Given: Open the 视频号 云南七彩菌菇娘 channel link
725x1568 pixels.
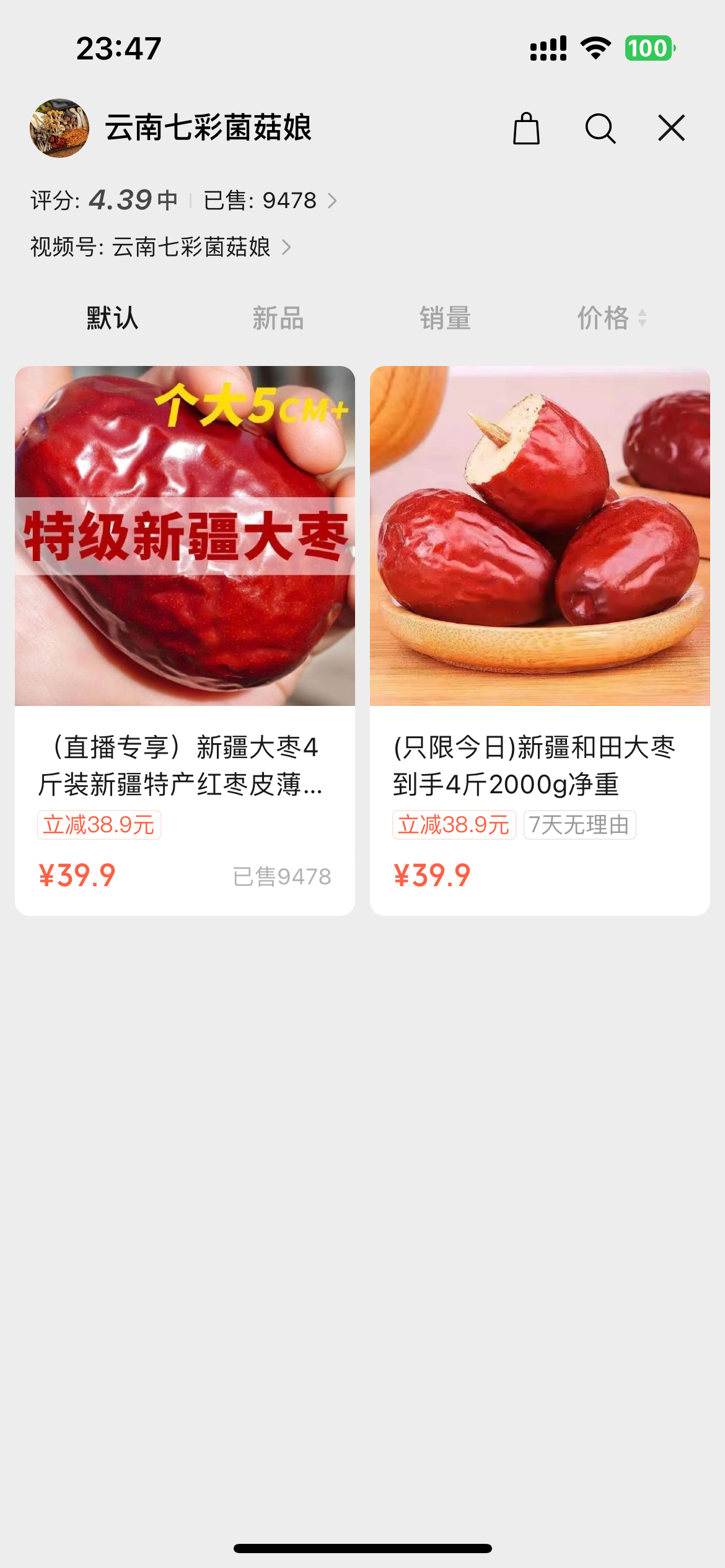Looking at the screenshot, I should point(160,247).
